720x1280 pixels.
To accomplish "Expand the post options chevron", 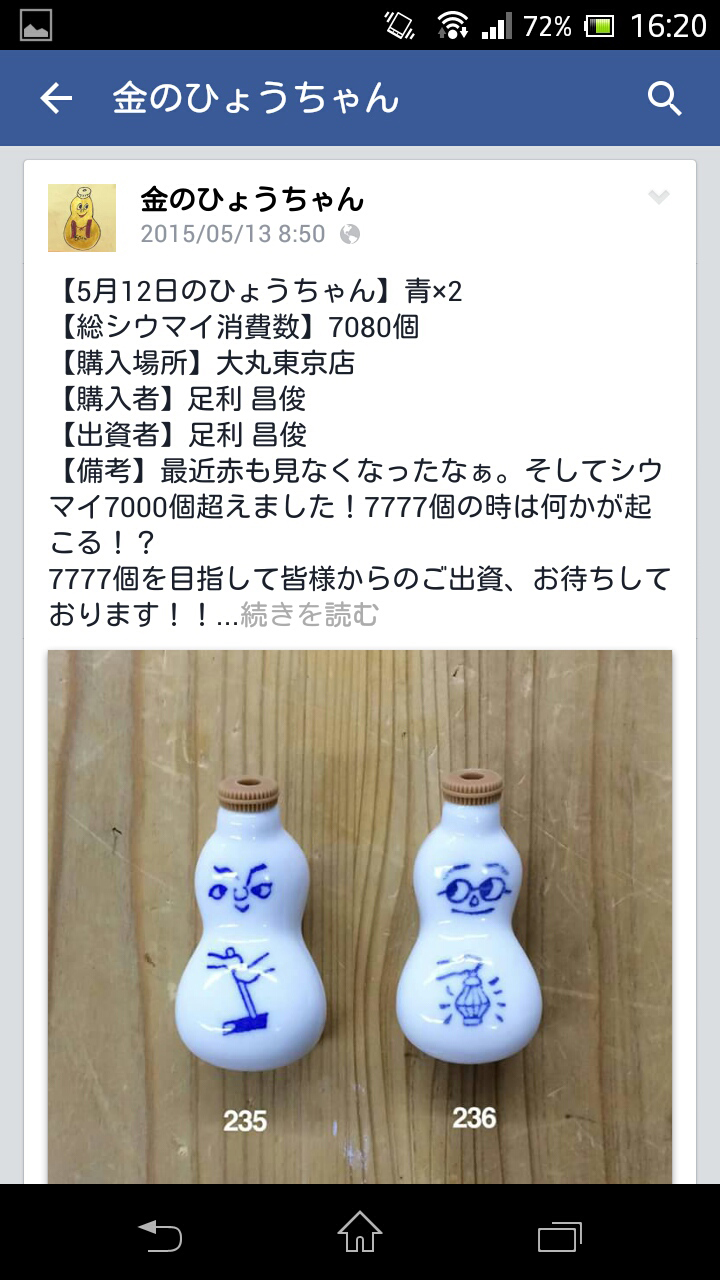I will [x=658, y=198].
